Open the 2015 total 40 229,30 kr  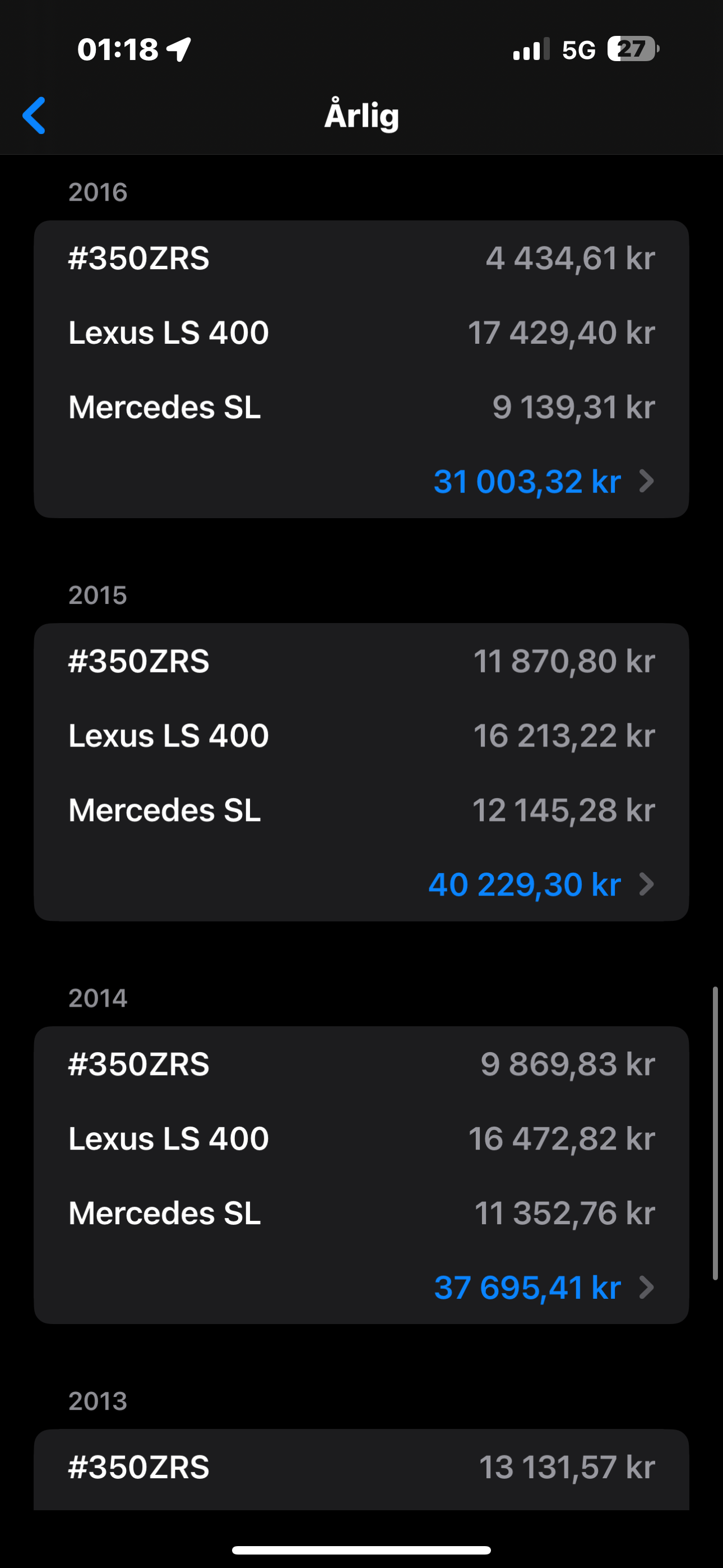pos(361,884)
